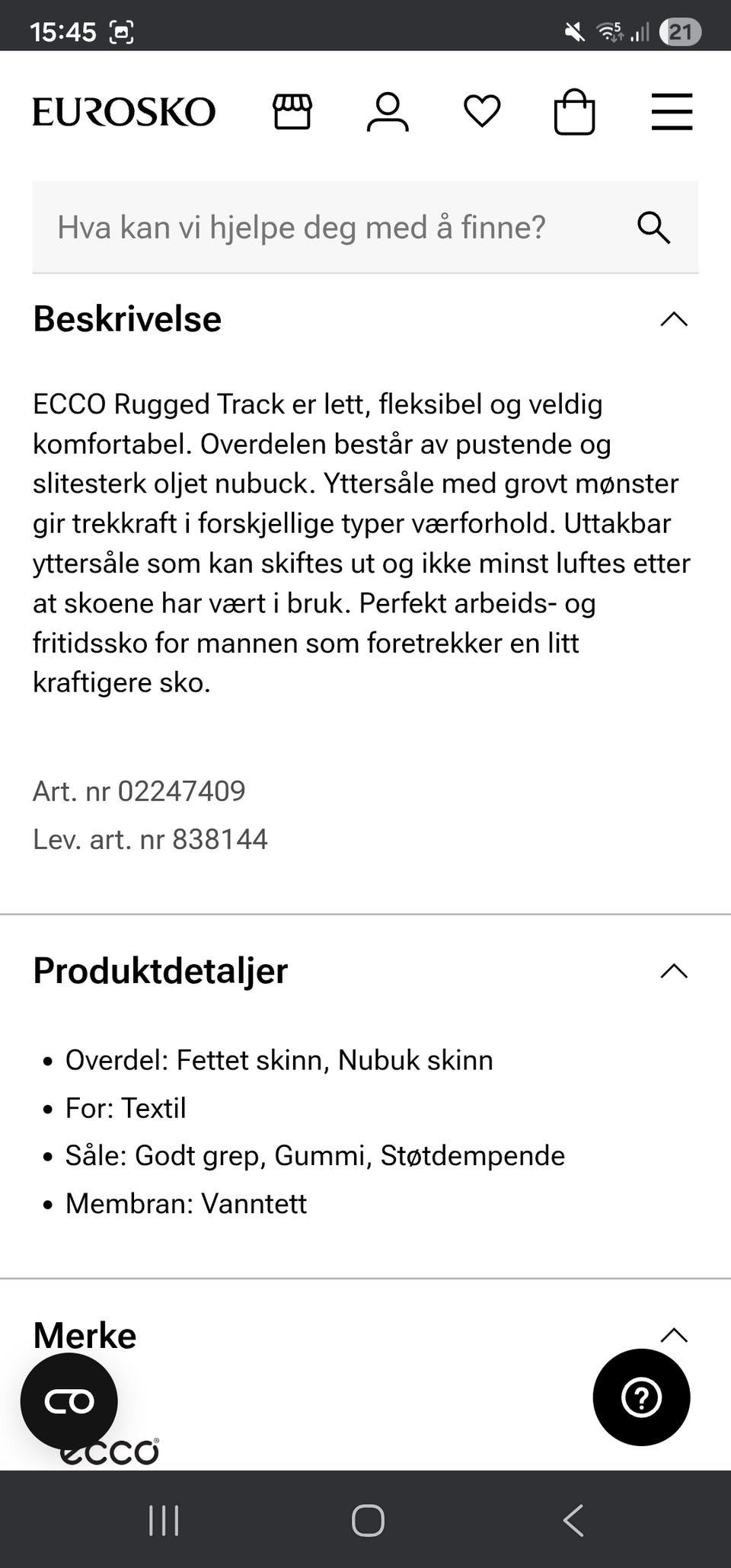Tap the floating link shortcut button
The image size is (731, 1568).
[70, 1400]
